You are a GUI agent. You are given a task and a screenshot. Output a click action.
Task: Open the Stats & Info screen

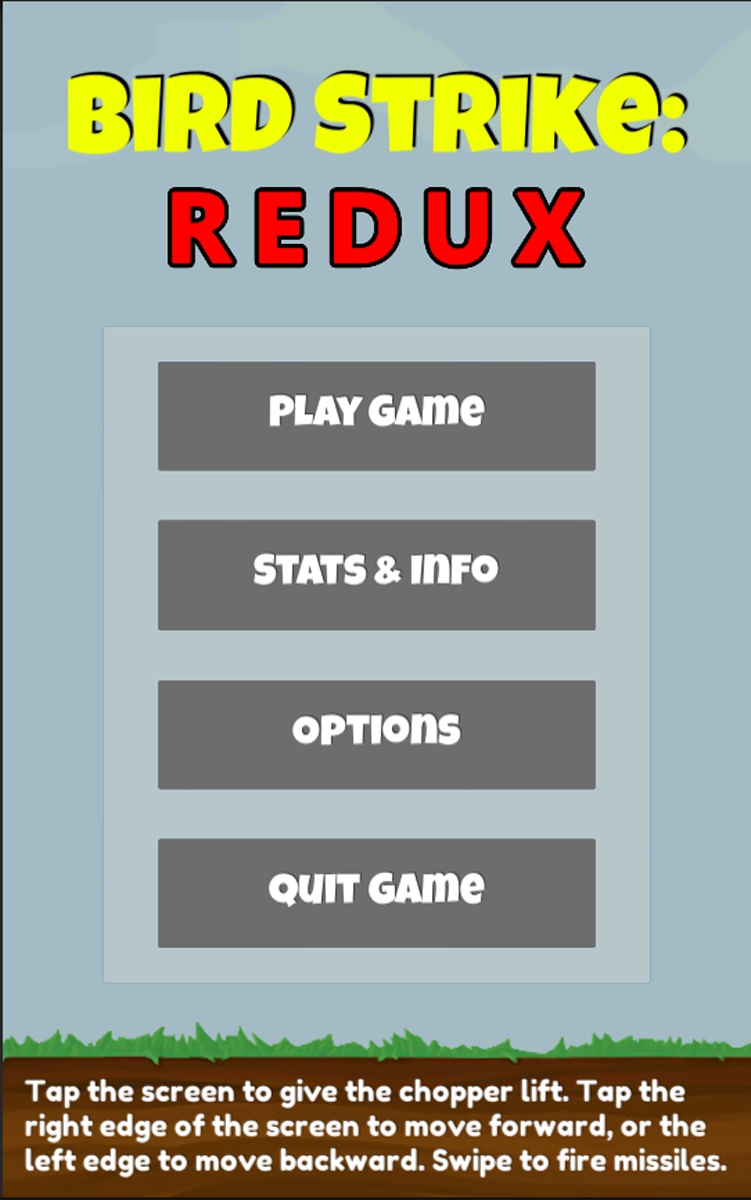(376, 574)
